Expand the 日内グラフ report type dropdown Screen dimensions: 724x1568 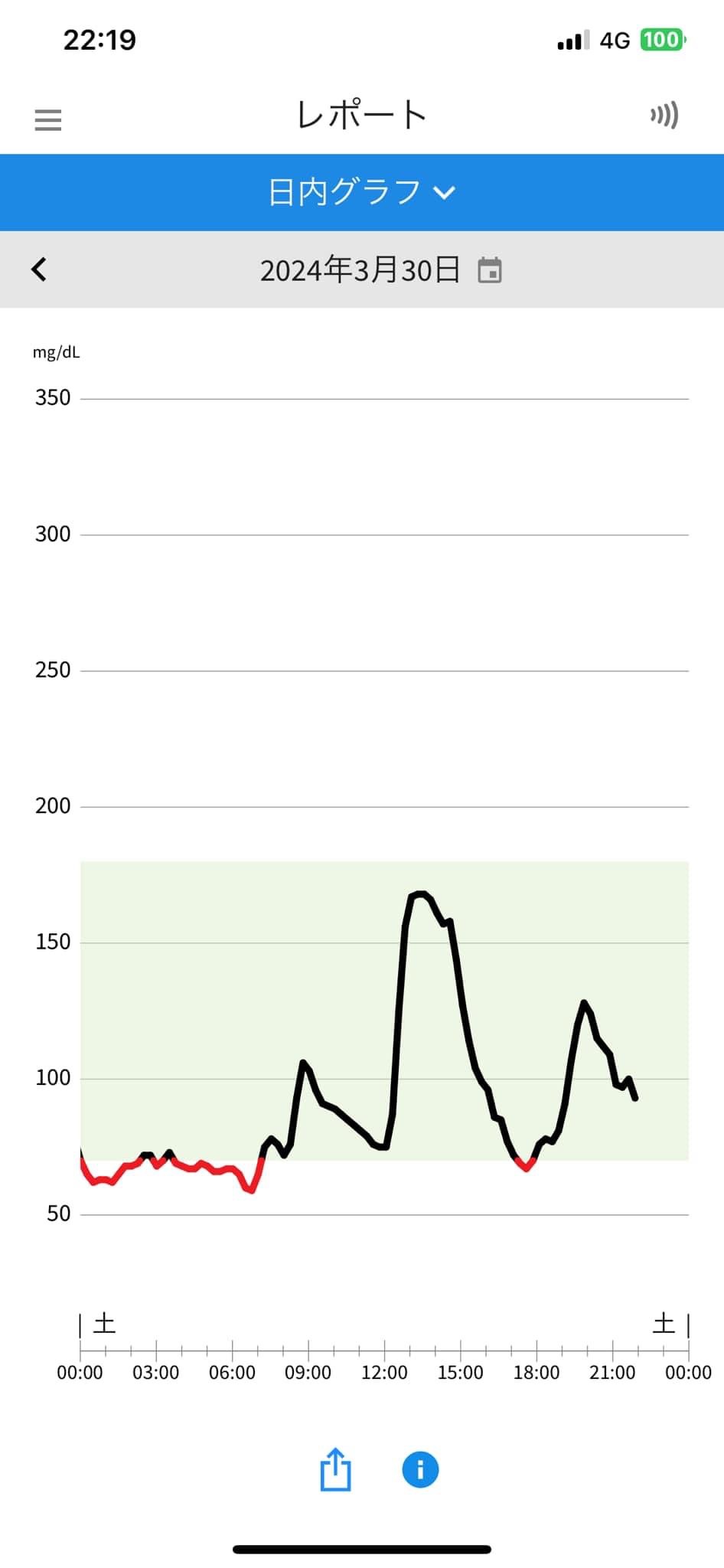[362, 192]
